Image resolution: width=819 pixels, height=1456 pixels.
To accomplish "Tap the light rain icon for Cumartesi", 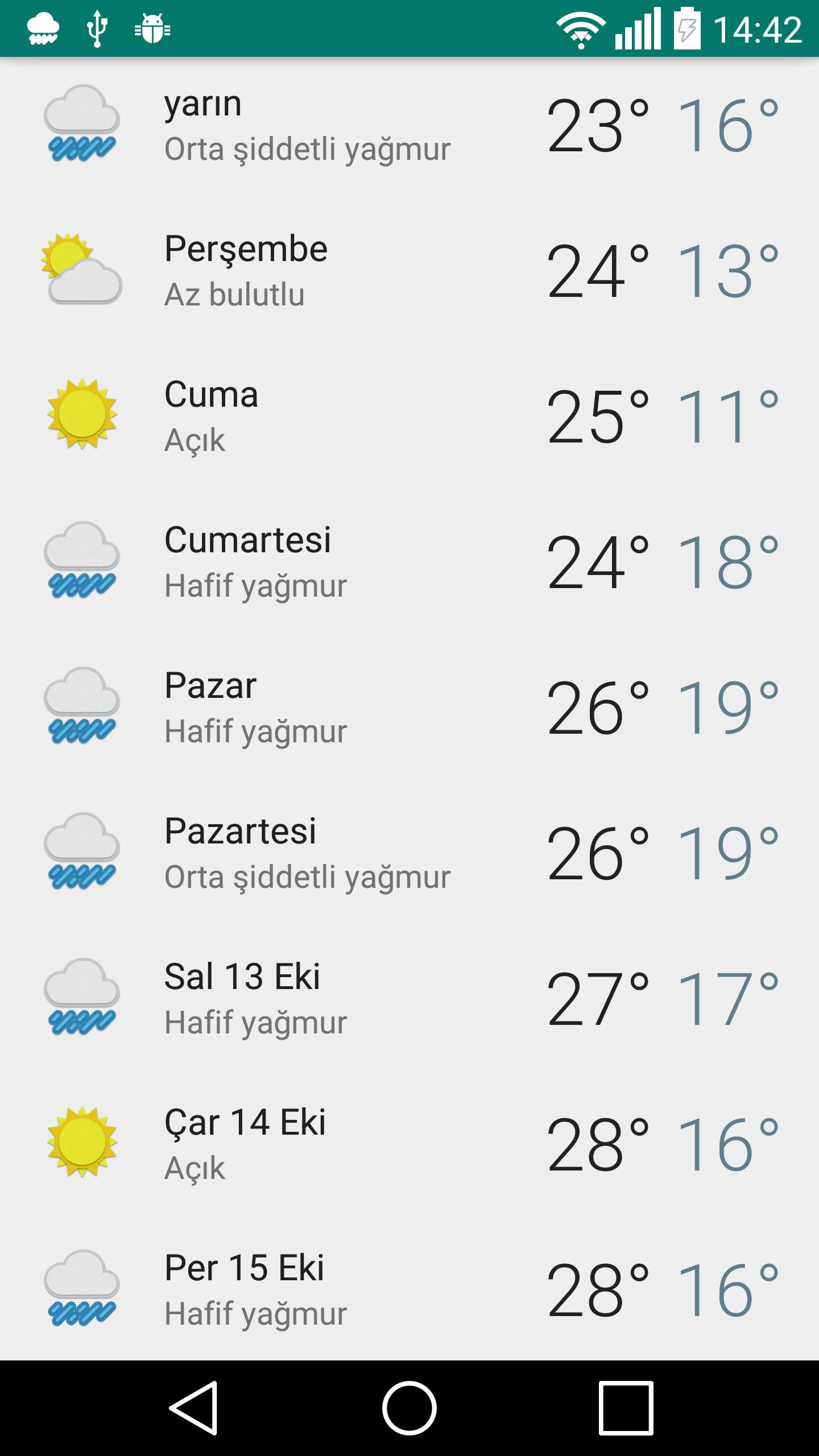I will 82,560.
